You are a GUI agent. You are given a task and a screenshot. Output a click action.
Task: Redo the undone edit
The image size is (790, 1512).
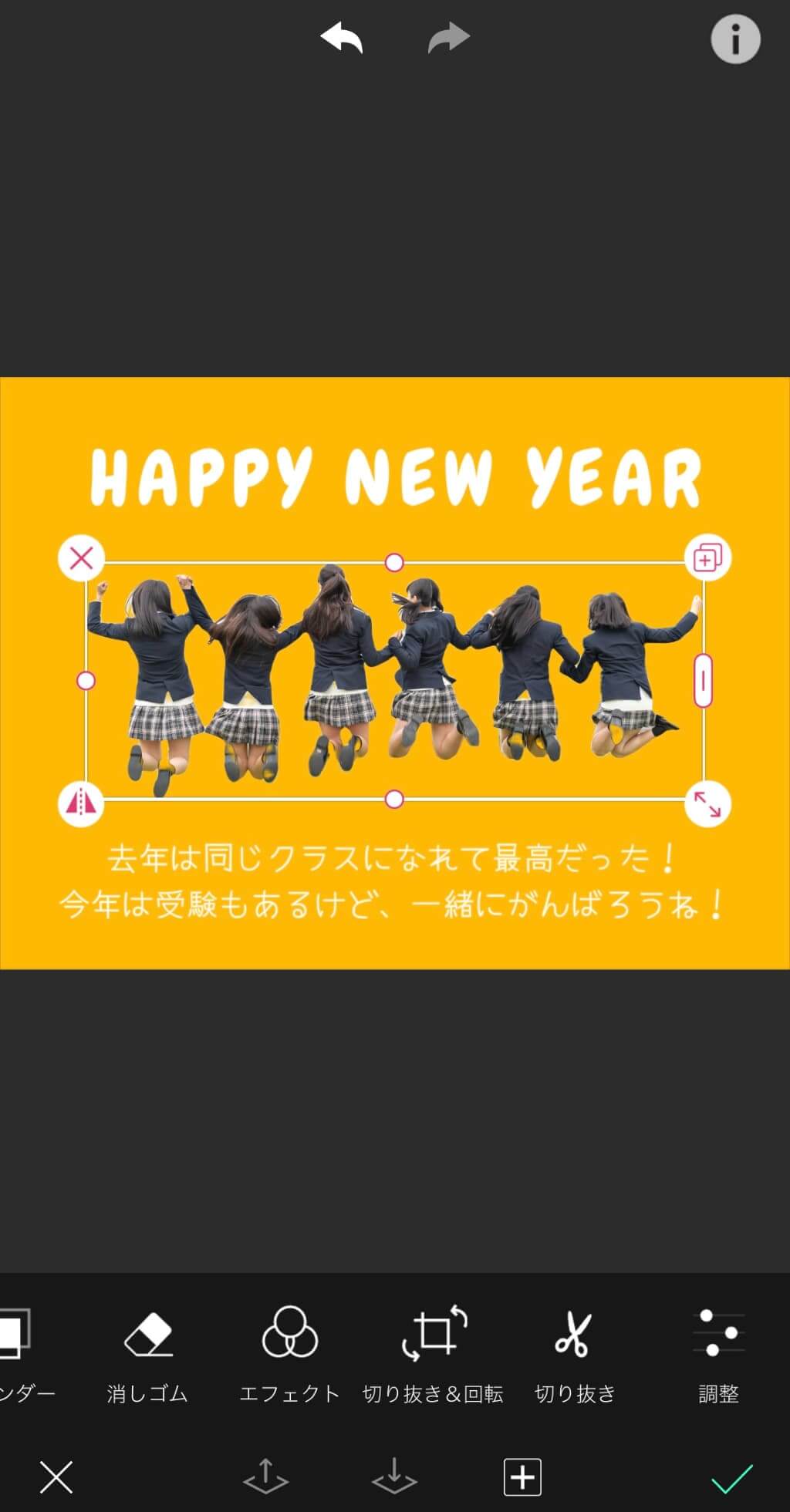(449, 39)
